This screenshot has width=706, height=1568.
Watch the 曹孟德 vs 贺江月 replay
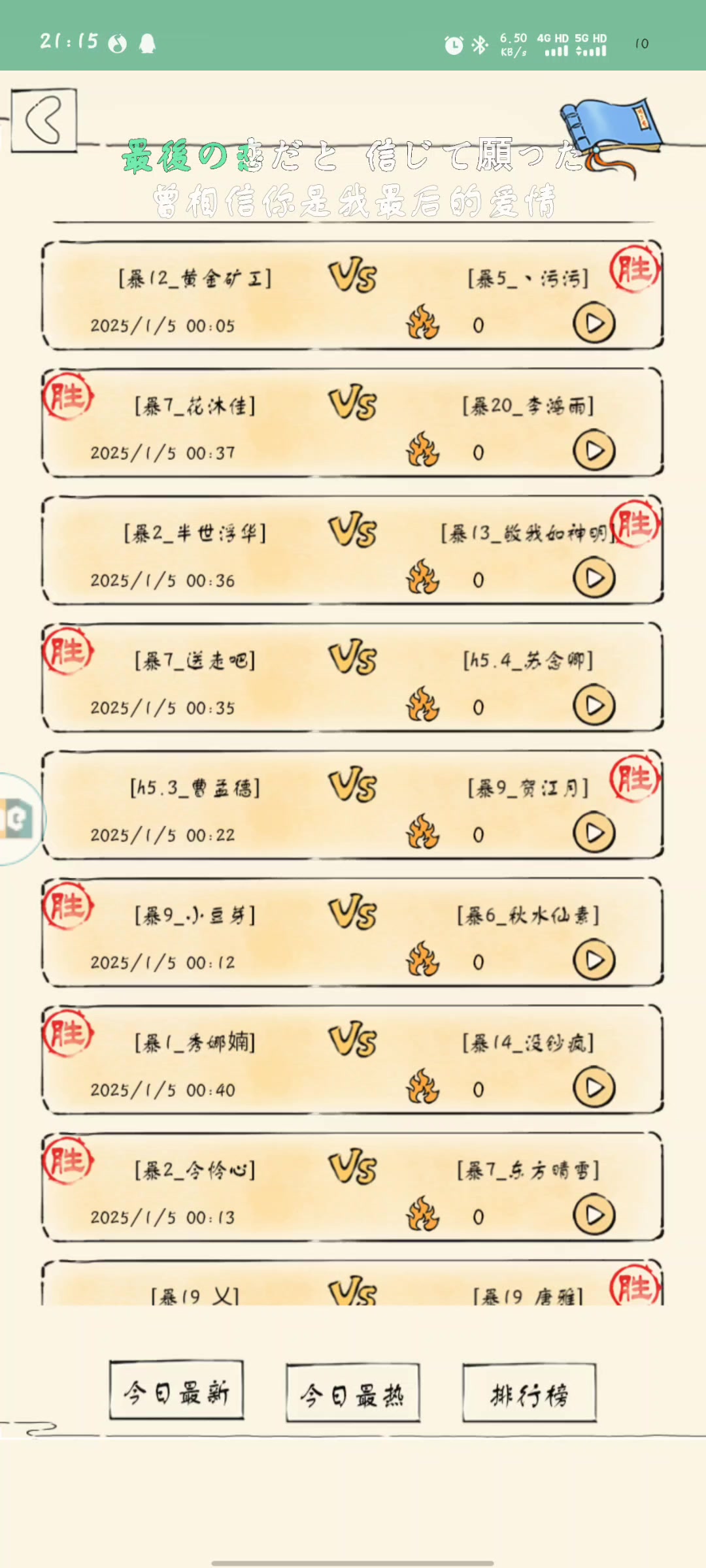[594, 833]
